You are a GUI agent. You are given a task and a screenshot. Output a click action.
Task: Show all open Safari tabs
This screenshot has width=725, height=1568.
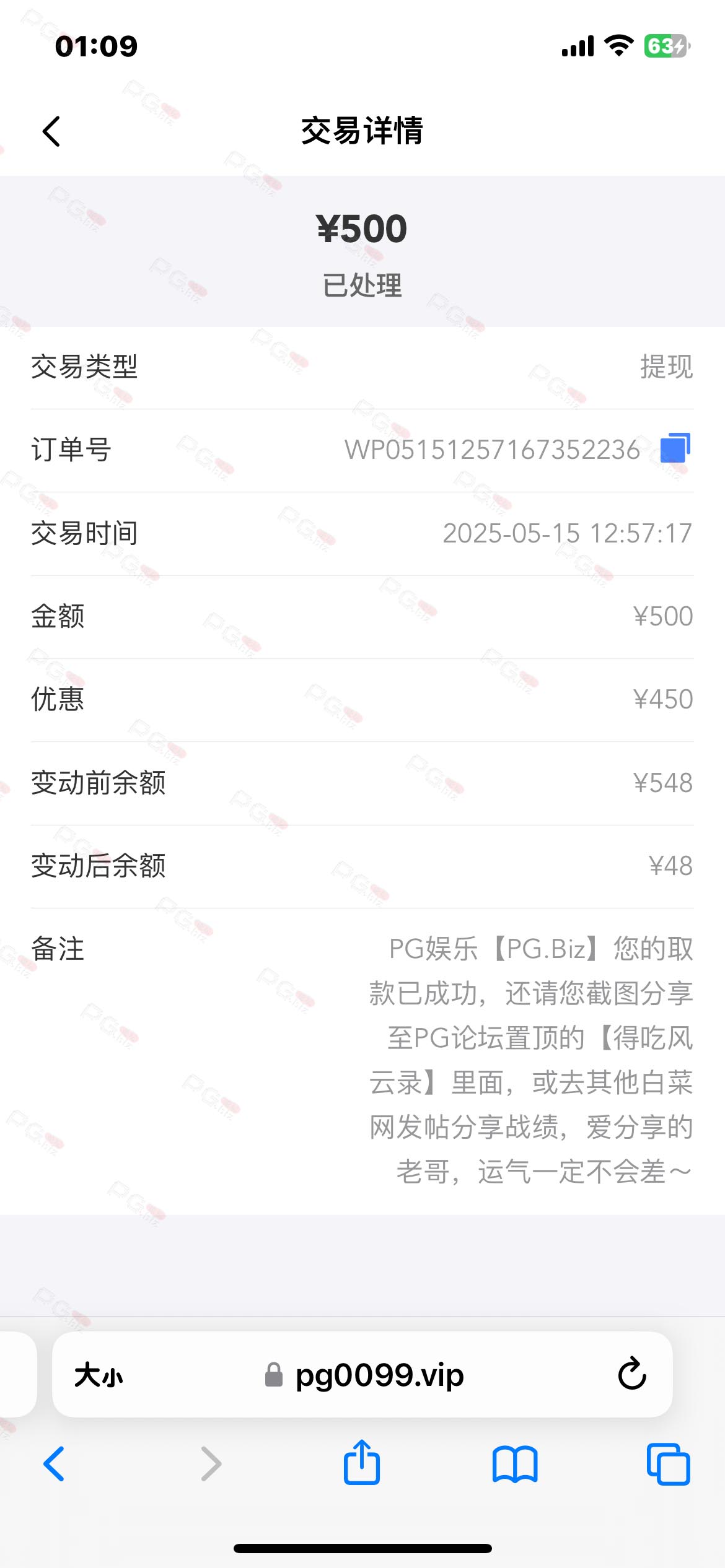(x=668, y=1464)
